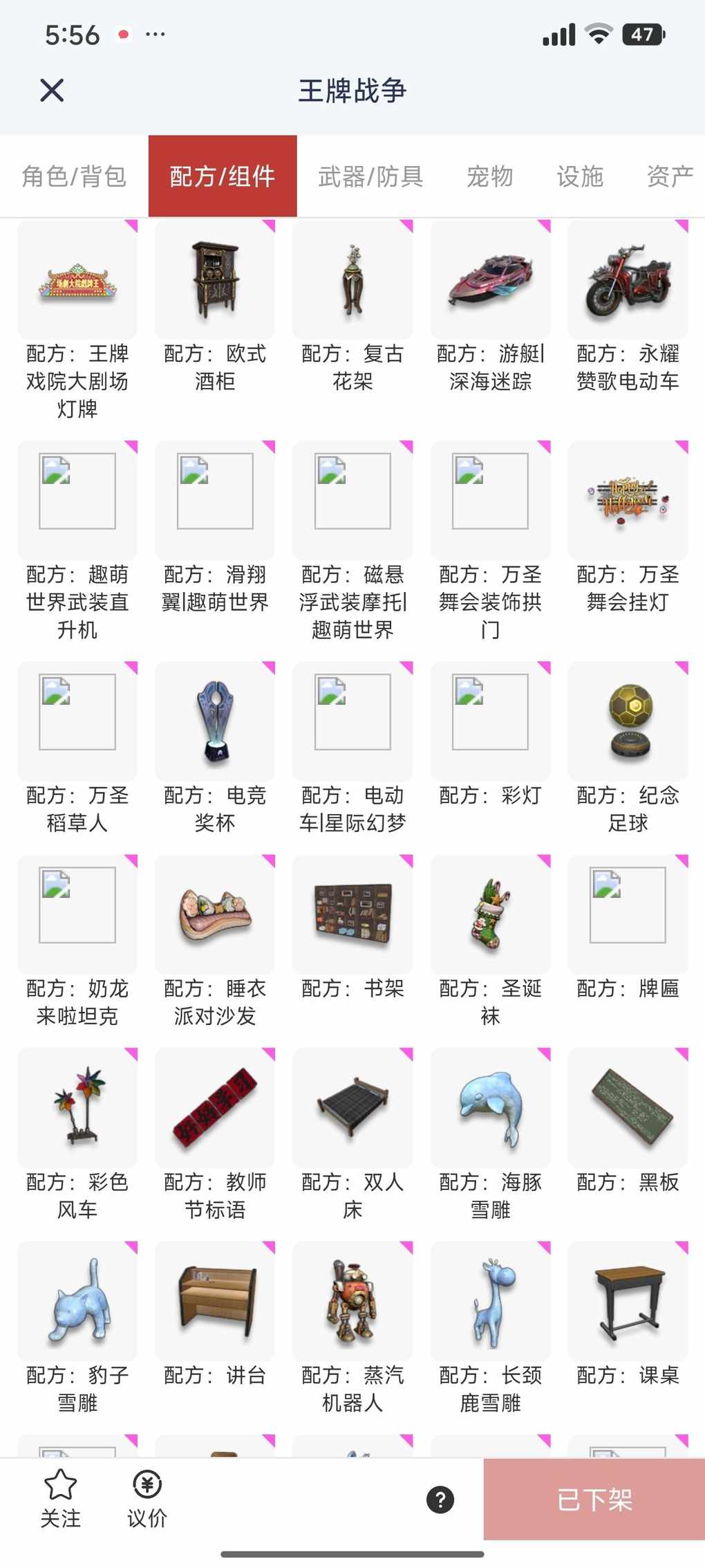This screenshot has height=1568, width=705.
Task: Switch to the 武器/防具 tab
Action: pyautogui.click(x=370, y=176)
